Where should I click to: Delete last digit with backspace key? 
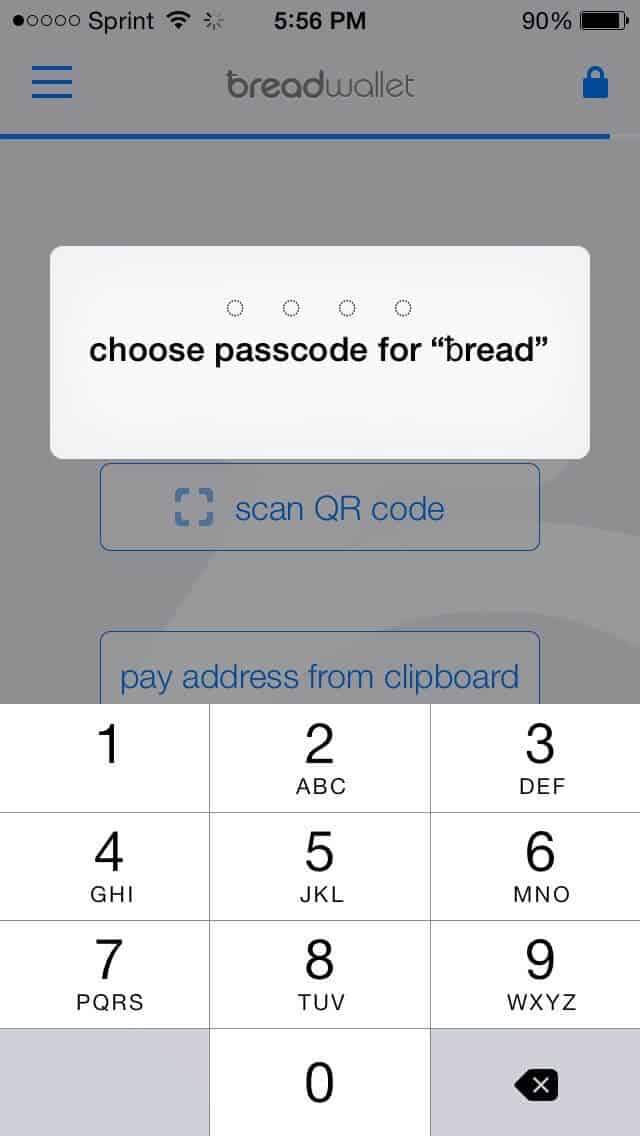[x=536, y=1082]
